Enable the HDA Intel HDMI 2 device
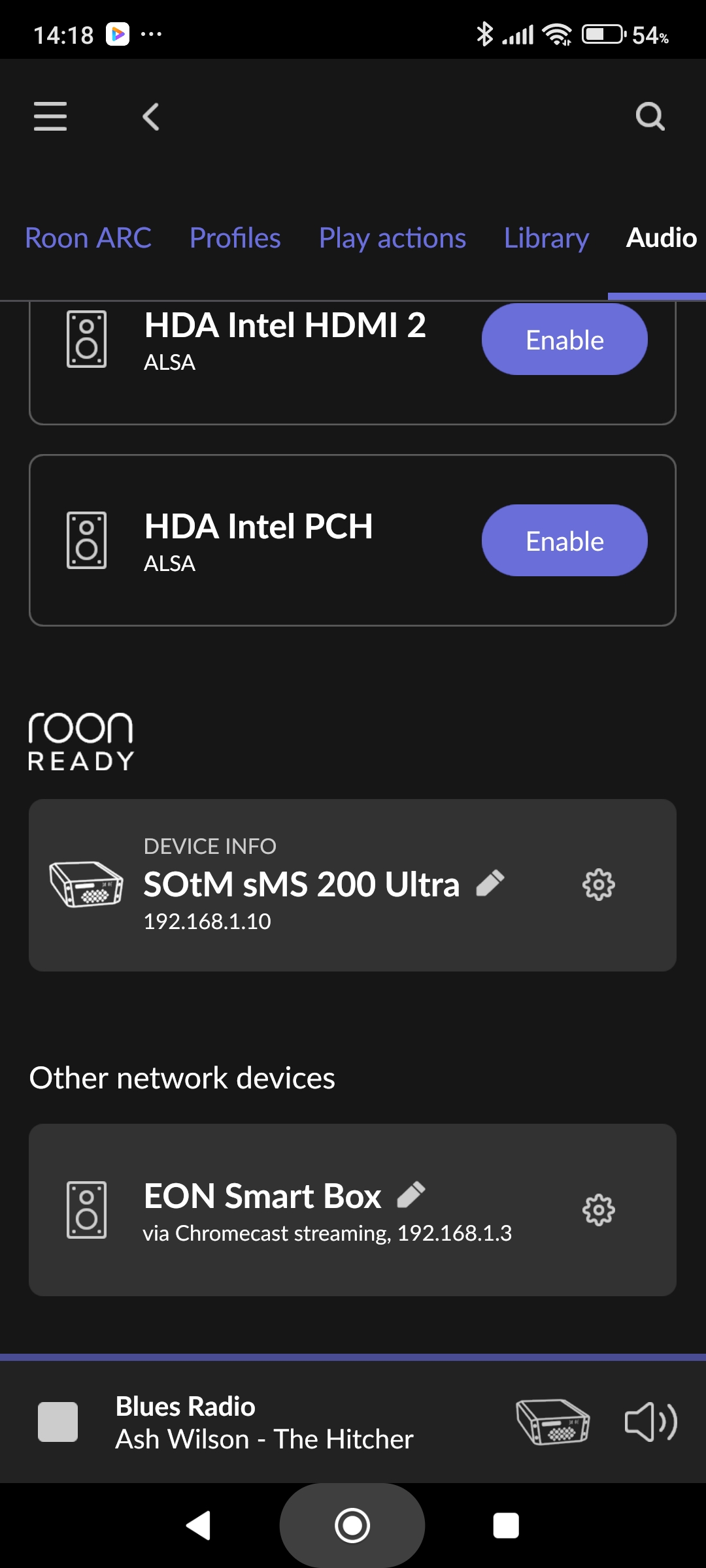This screenshot has height=1568, width=706. [x=565, y=340]
